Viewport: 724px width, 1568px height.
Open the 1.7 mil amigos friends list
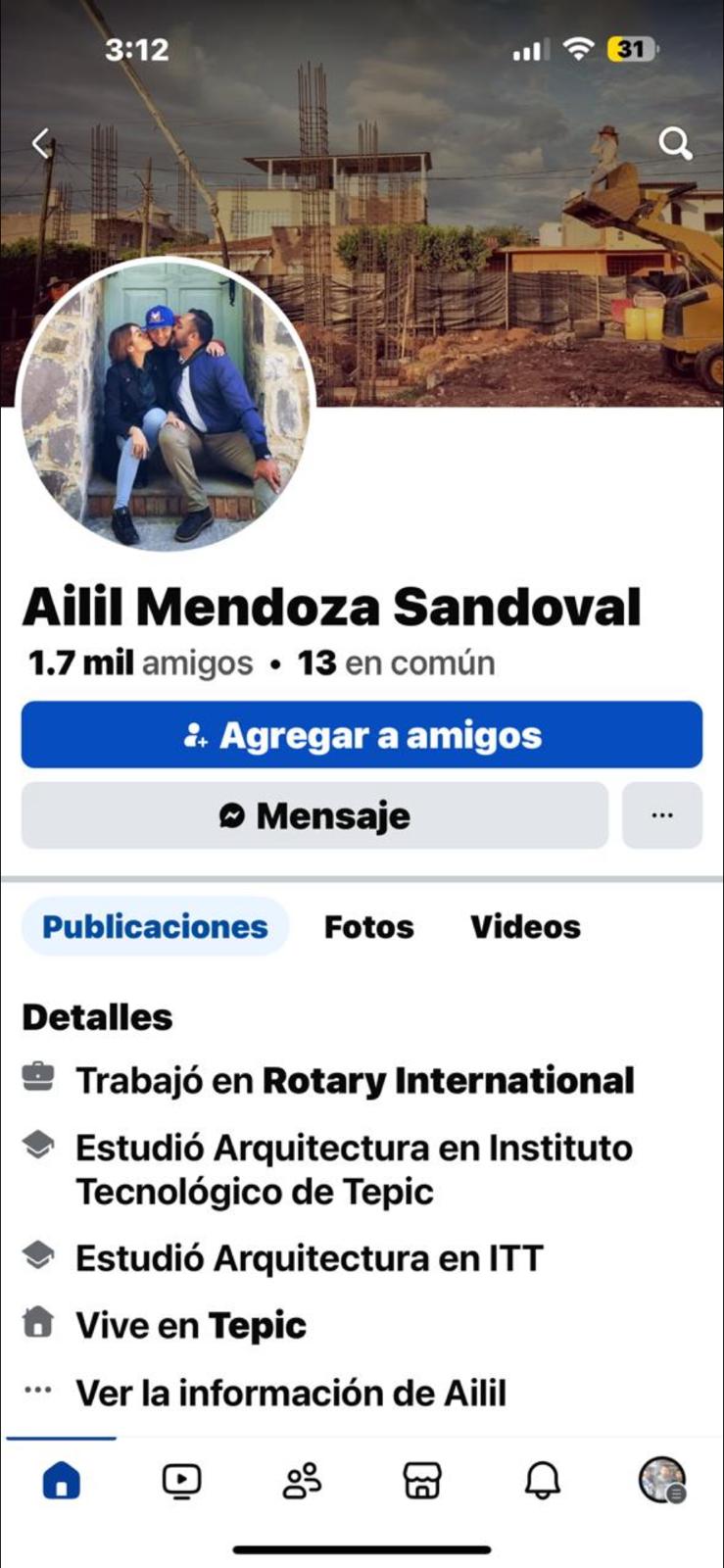tap(140, 663)
